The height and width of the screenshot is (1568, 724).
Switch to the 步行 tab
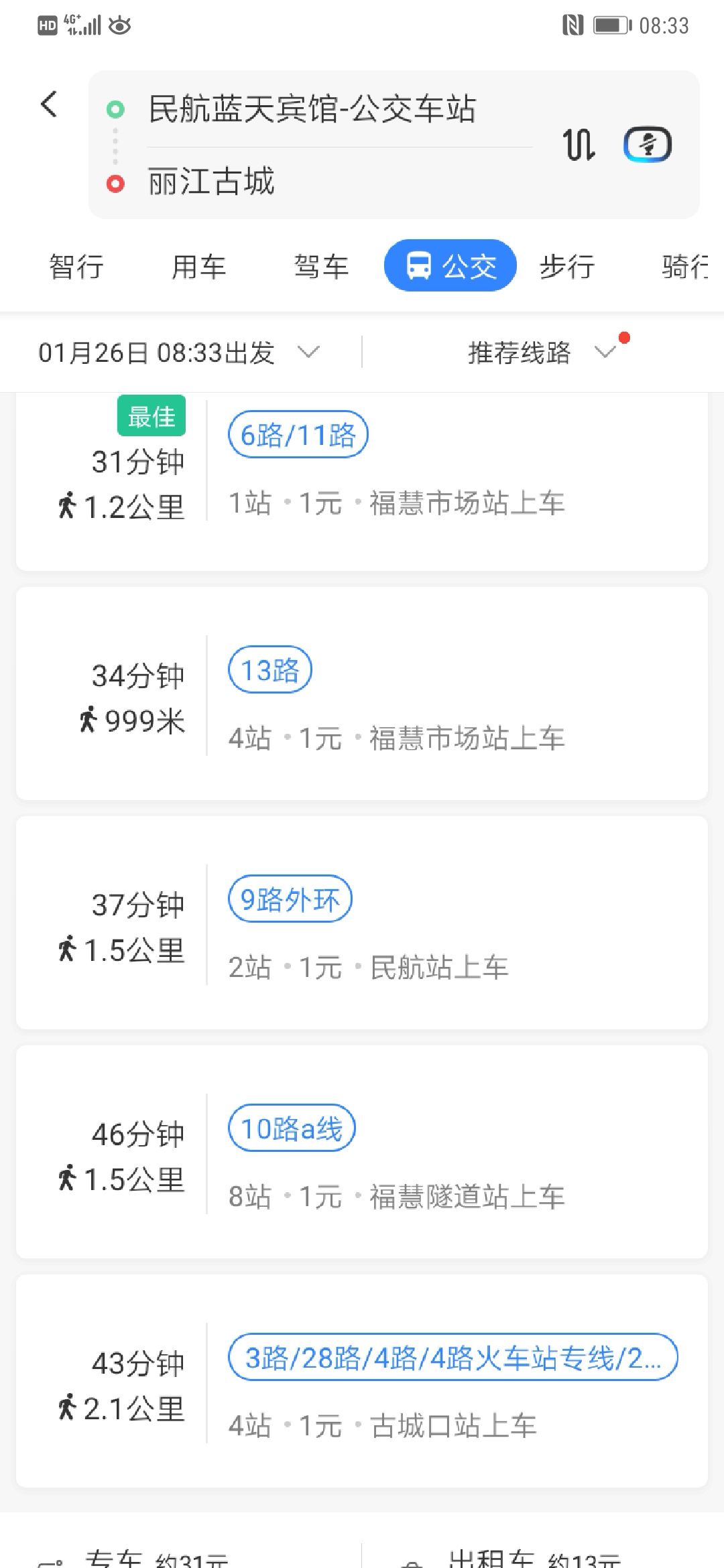[567, 267]
